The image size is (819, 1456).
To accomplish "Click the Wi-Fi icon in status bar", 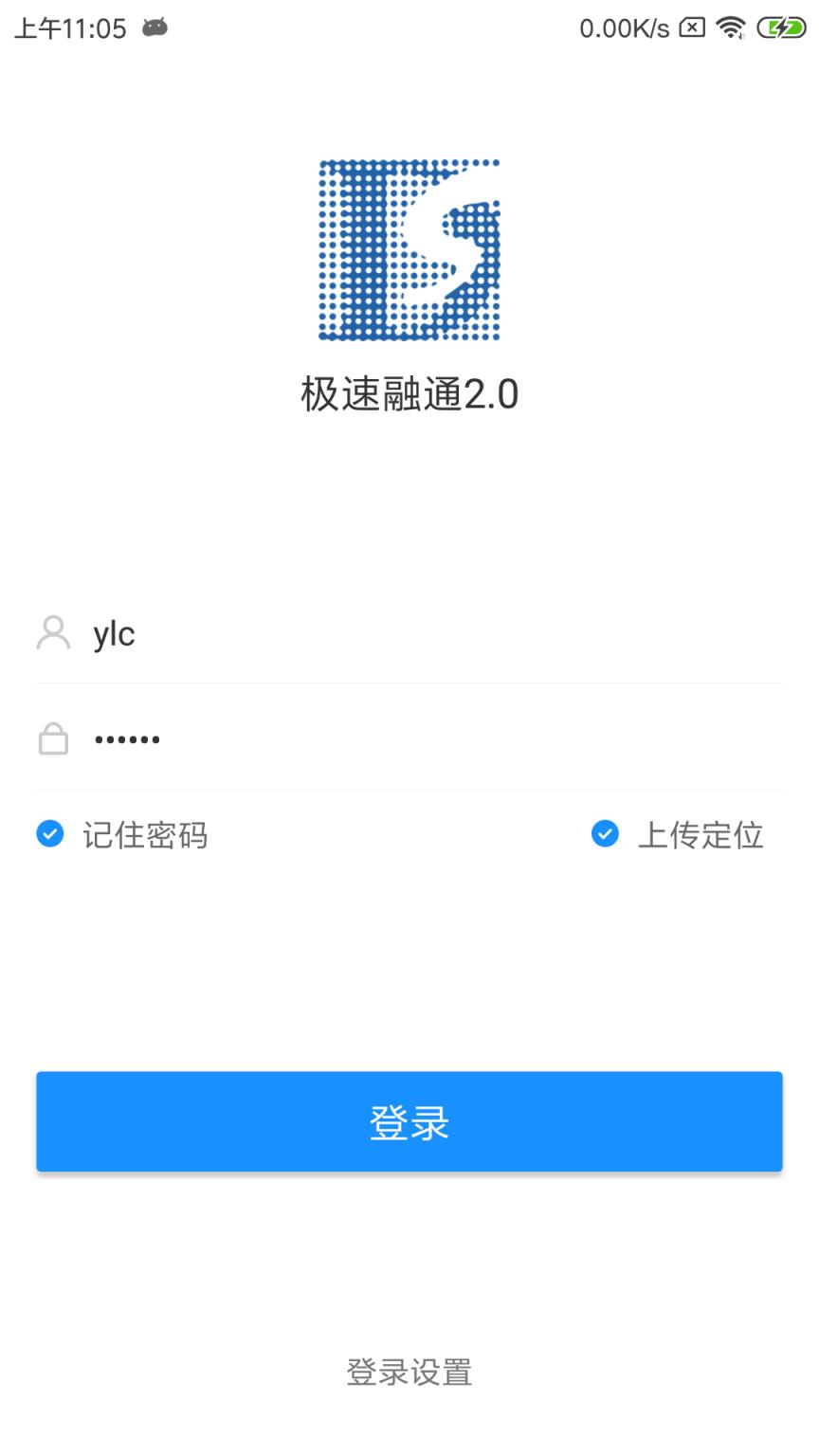I will (730, 27).
